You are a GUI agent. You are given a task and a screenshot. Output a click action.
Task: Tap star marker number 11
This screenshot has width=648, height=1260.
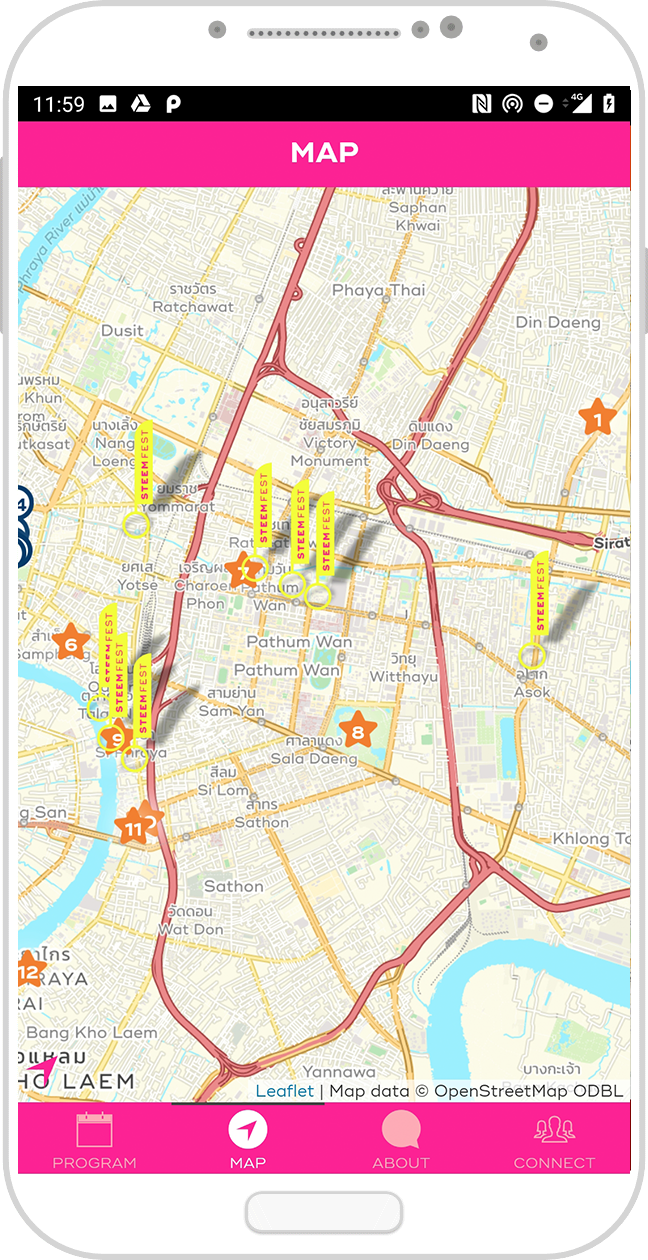coord(134,827)
